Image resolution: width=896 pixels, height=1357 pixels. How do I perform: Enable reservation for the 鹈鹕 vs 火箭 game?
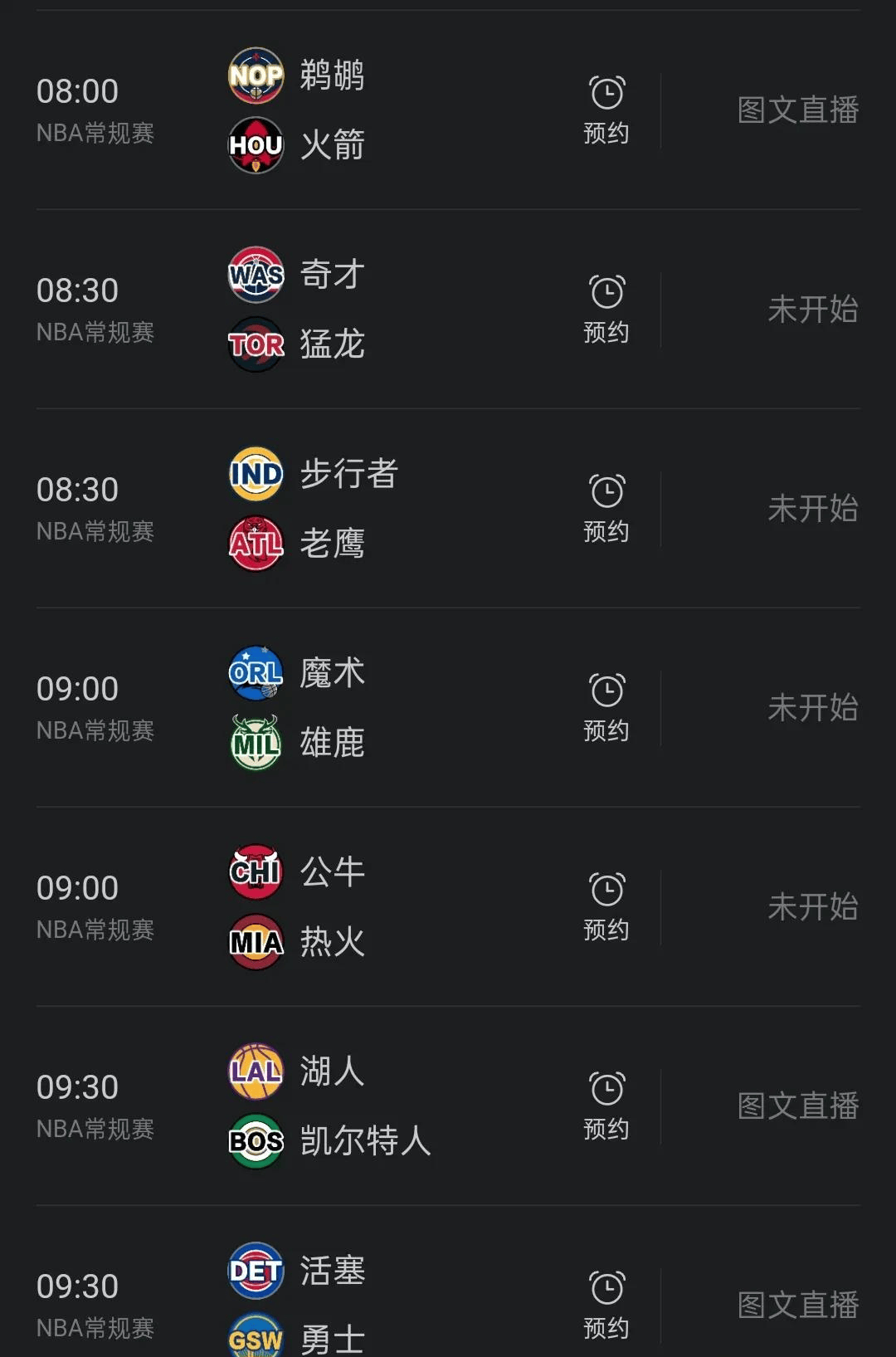pyautogui.click(x=606, y=108)
